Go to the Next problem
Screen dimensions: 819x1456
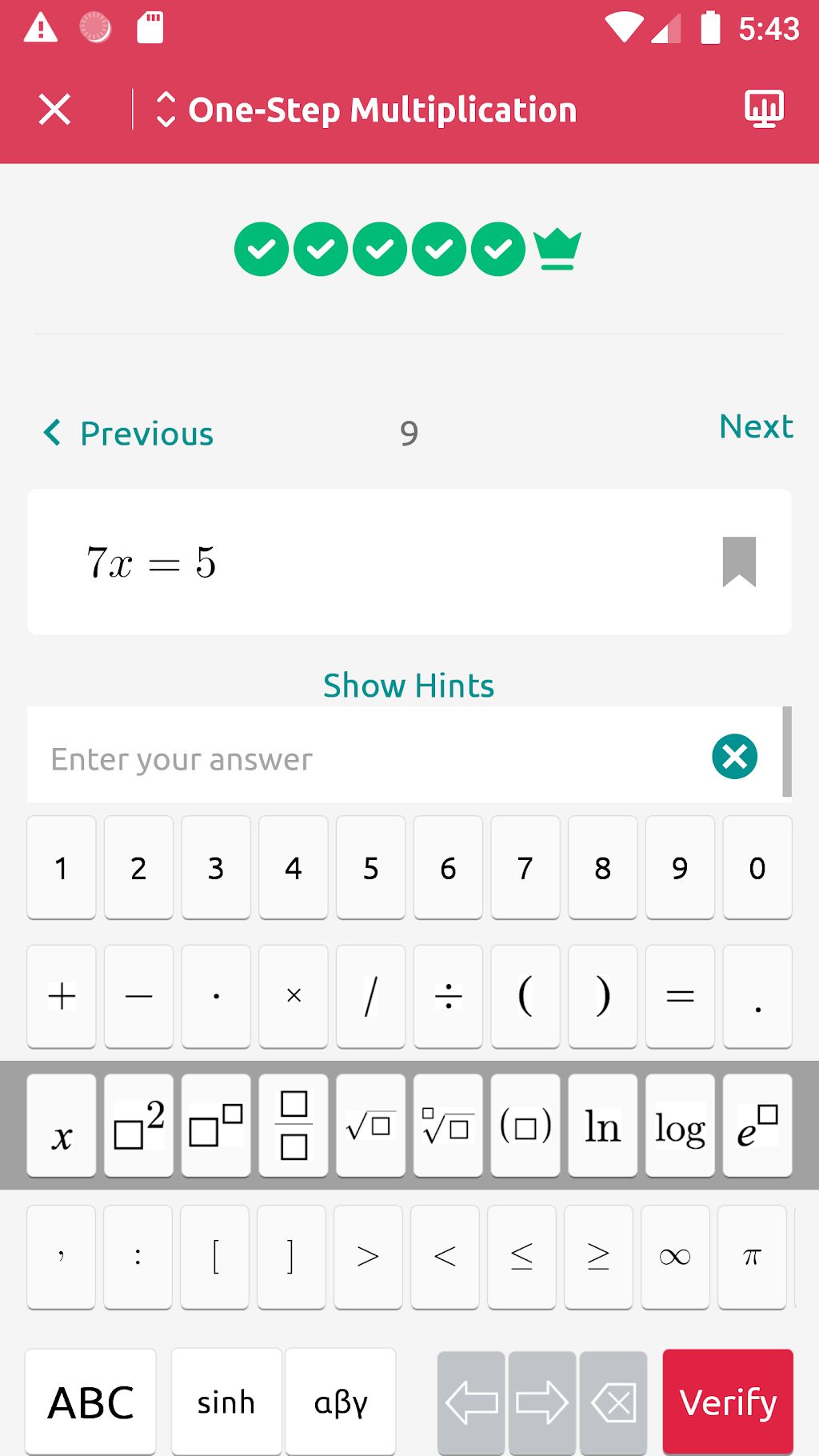[756, 426]
